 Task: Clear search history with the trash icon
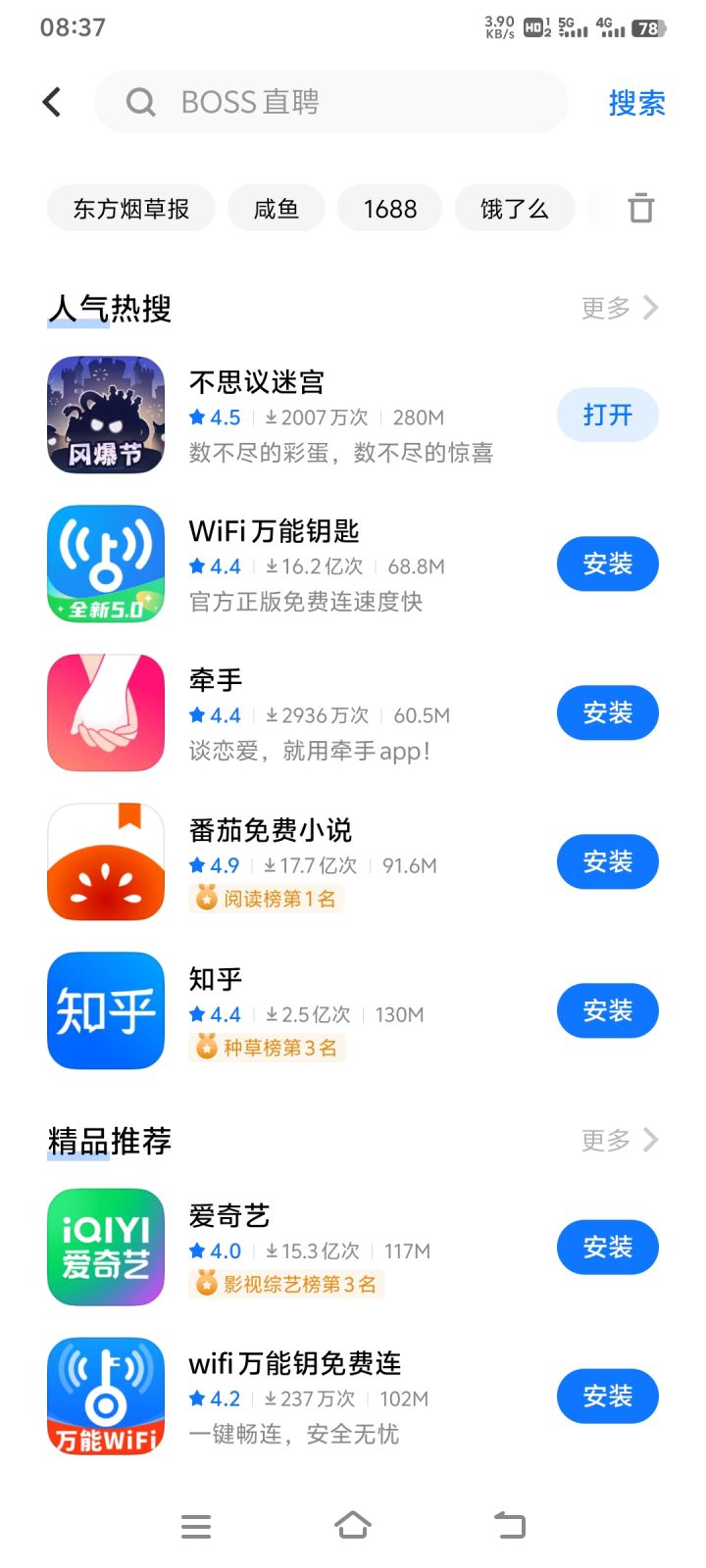pyautogui.click(x=641, y=208)
